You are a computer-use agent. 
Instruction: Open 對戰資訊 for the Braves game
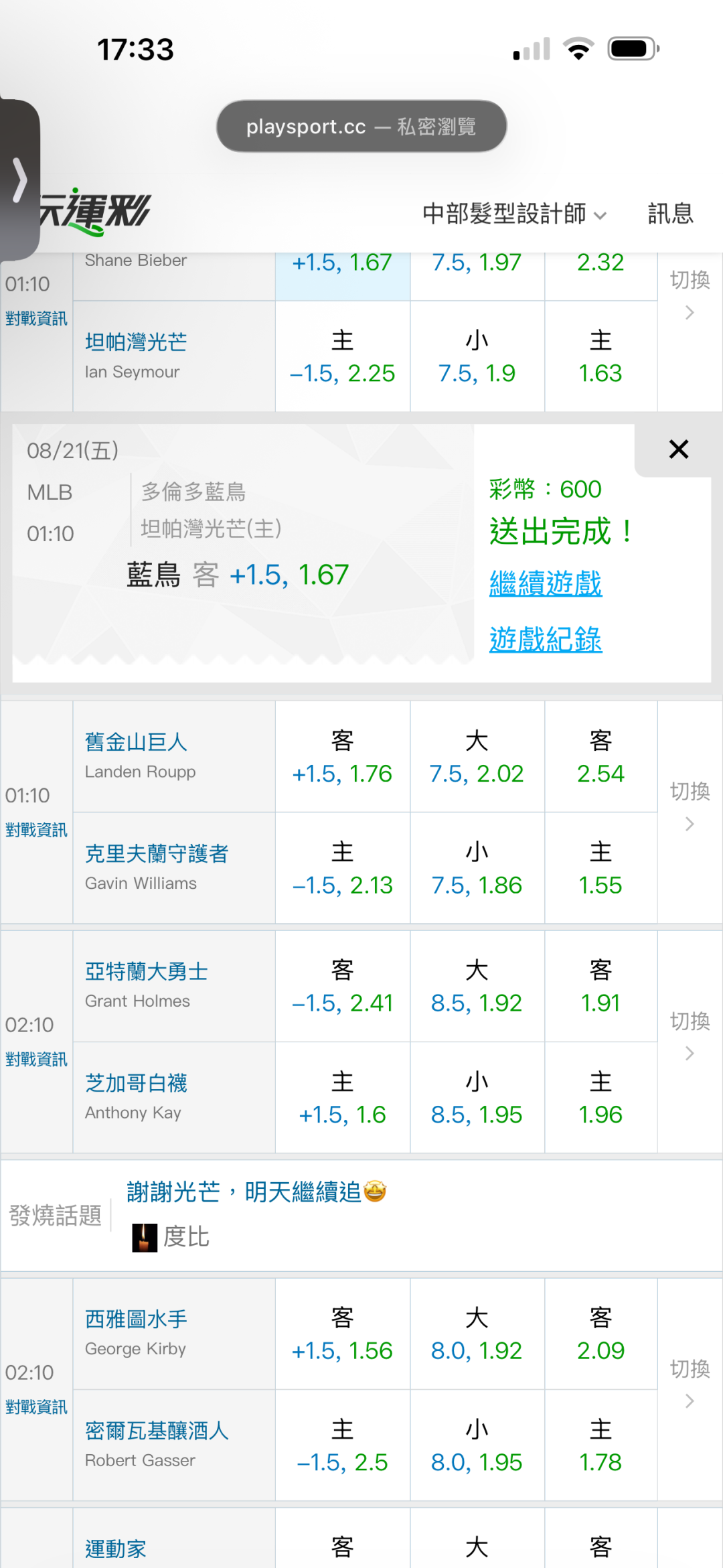coord(36,1059)
